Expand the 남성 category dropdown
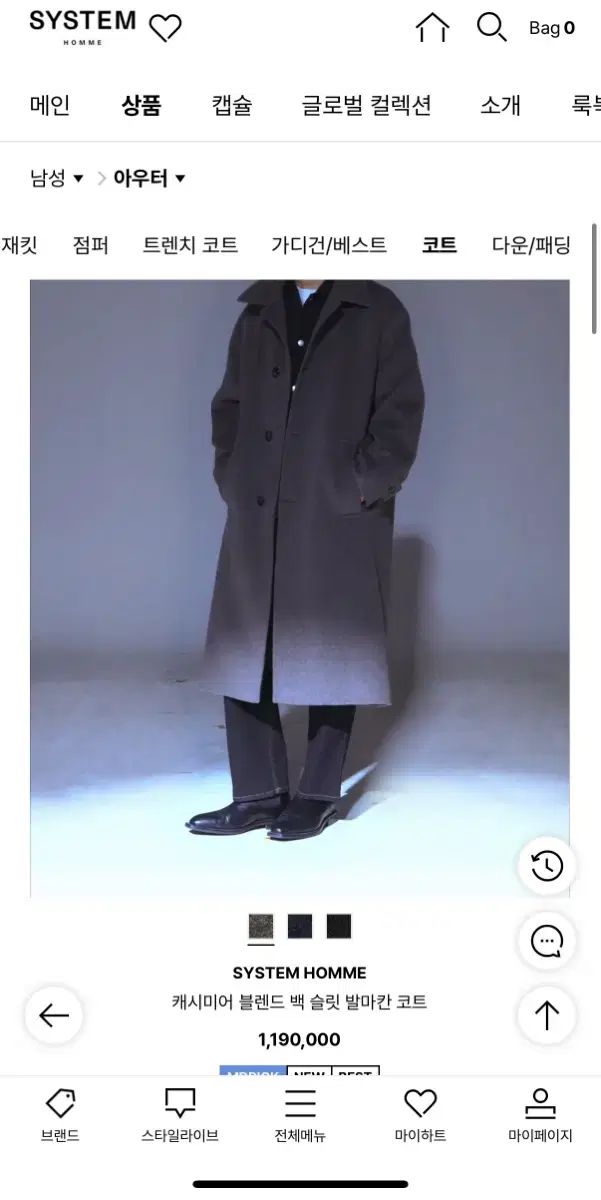 tap(57, 179)
